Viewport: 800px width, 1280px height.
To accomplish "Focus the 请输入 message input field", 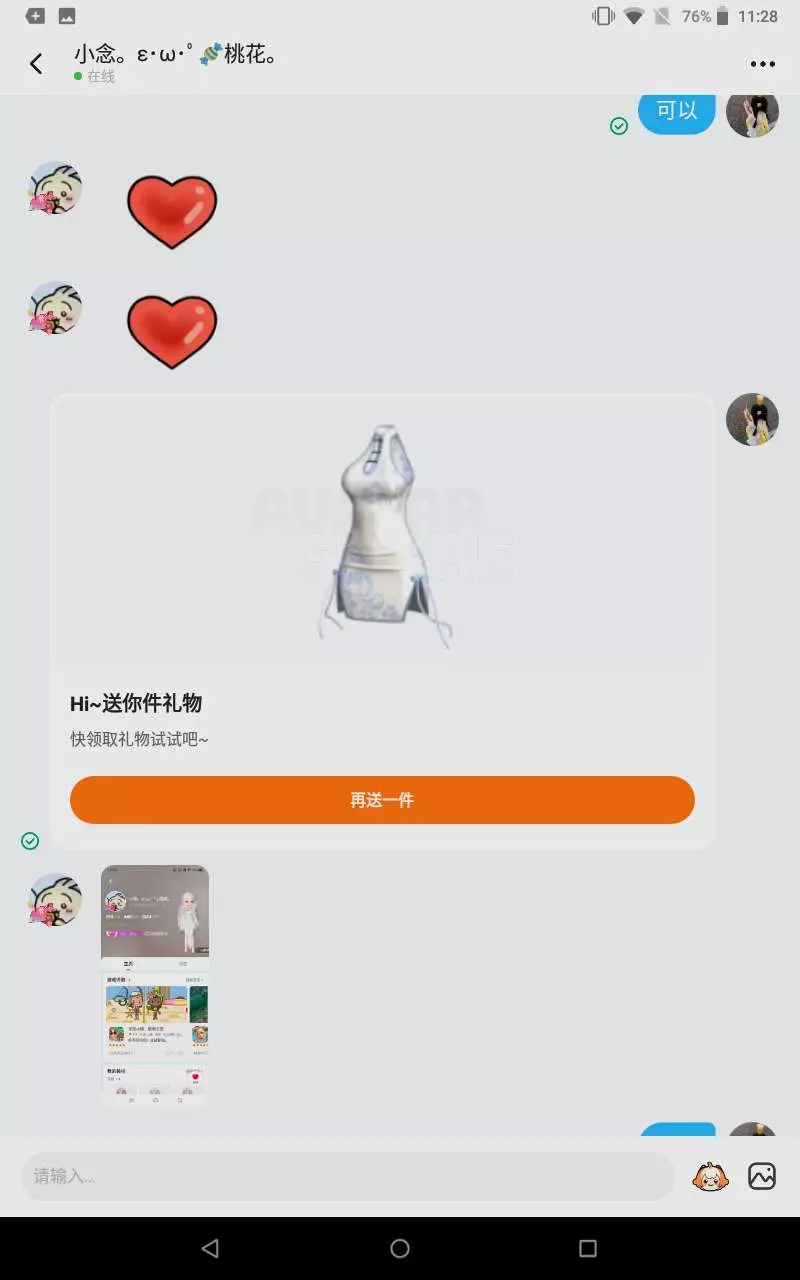I will point(348,1176).
